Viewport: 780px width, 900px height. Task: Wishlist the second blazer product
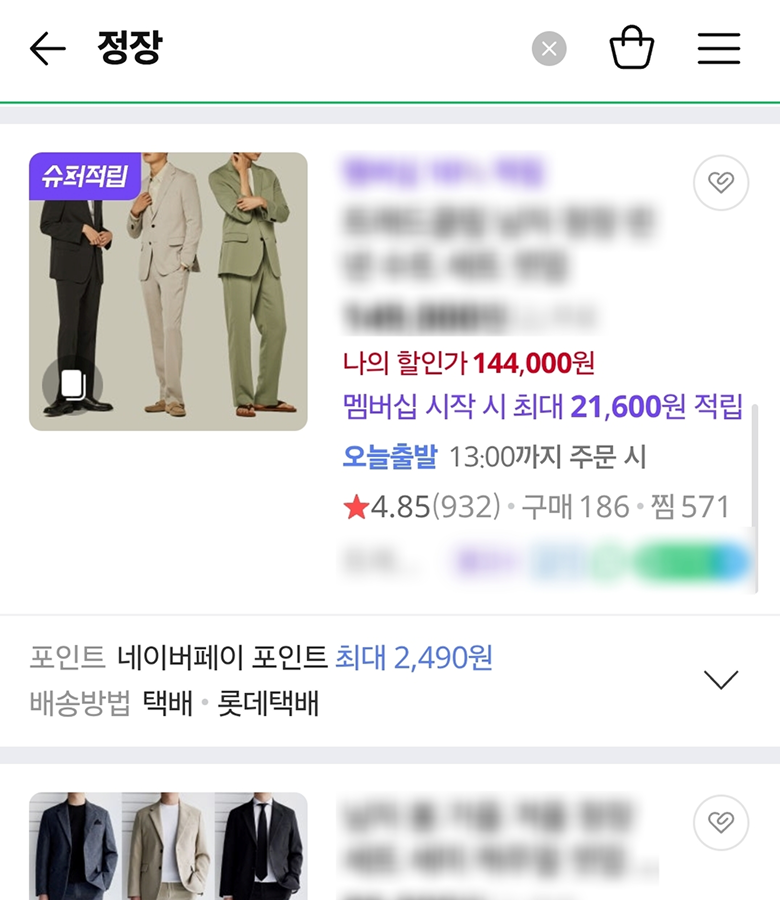click(x=721, y=823)
